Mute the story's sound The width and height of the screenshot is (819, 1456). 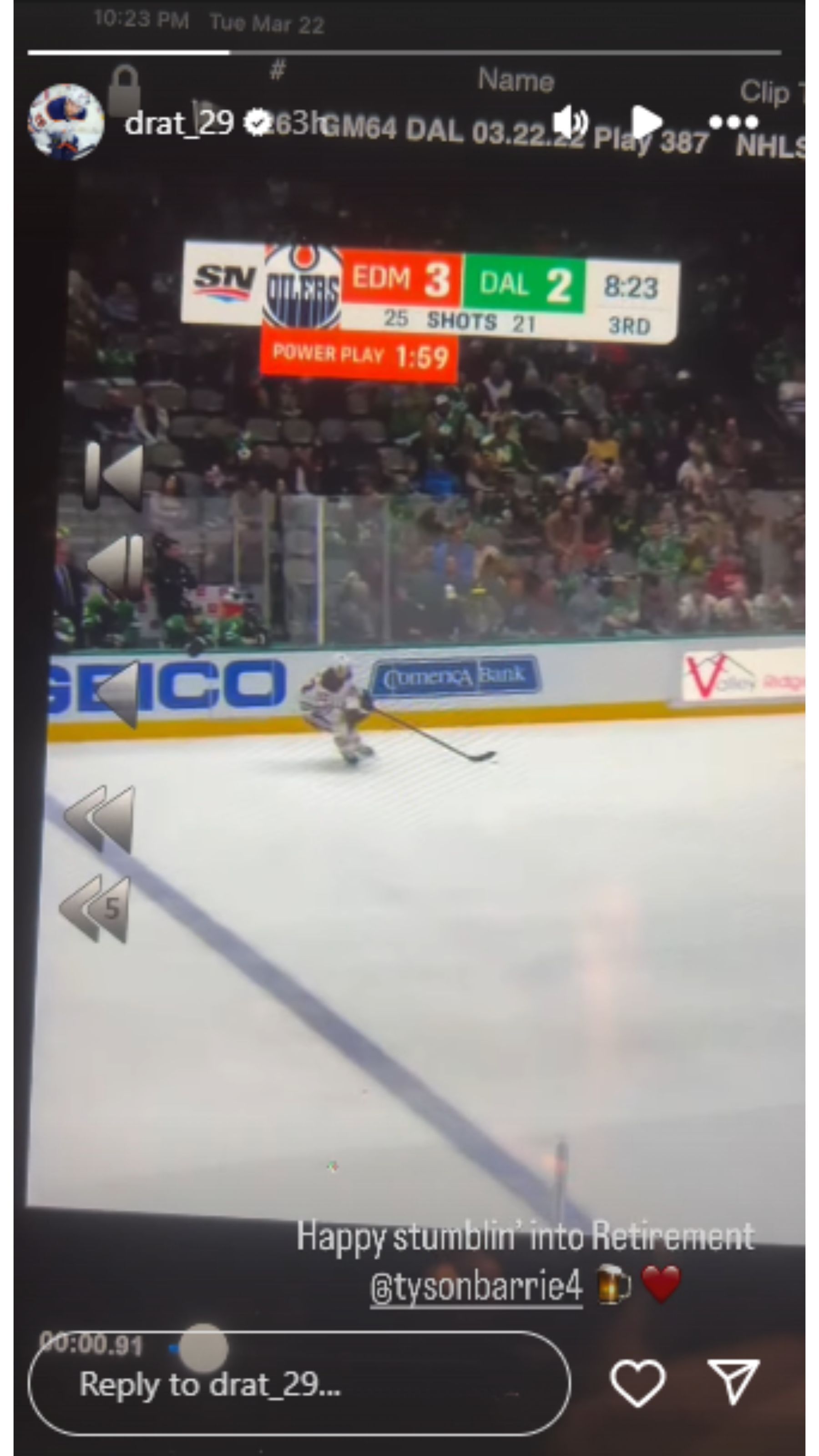pyautogui.click(x=571, y=121)
